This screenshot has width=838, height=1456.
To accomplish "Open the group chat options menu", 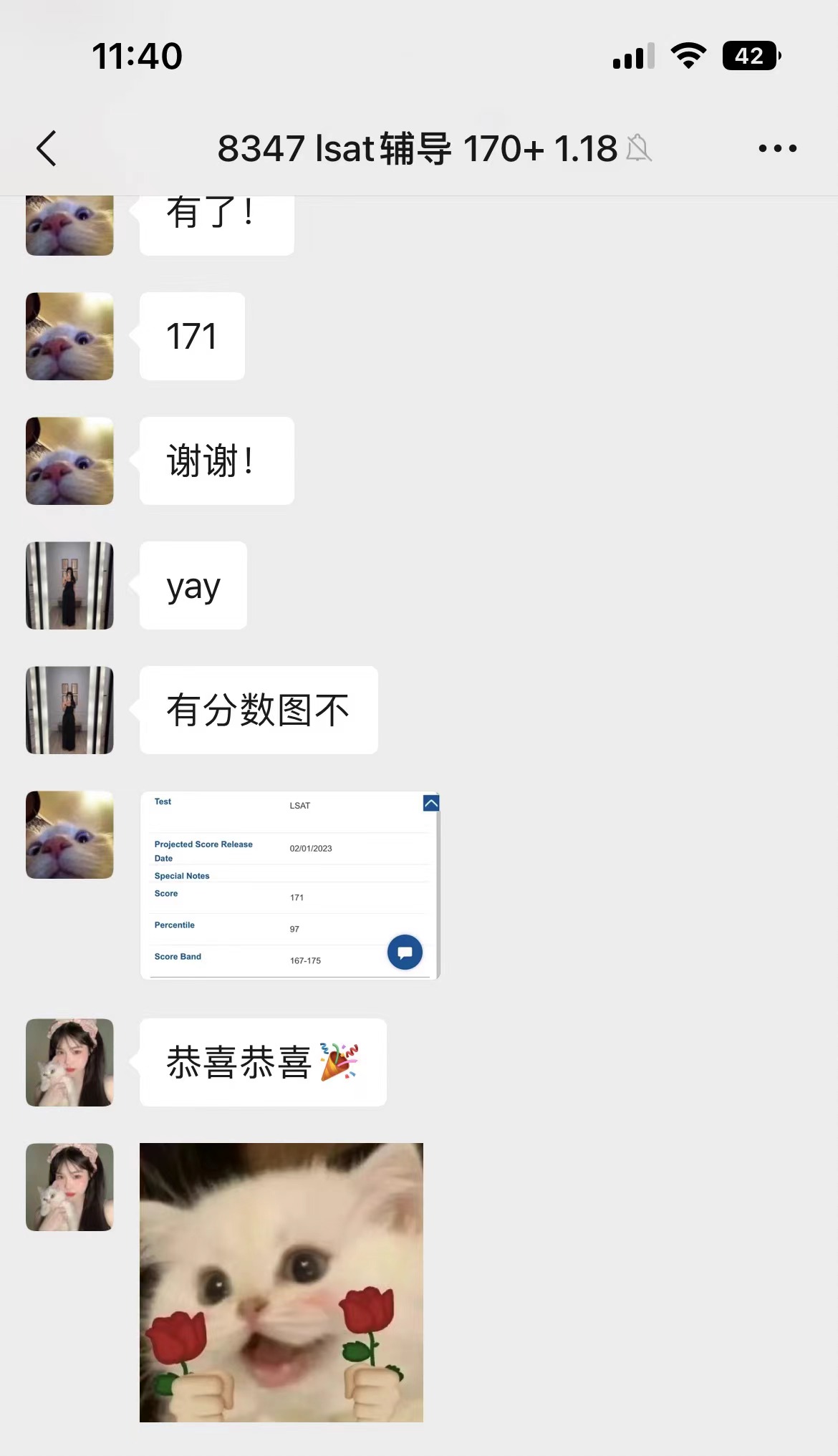I will pos(777,148).
